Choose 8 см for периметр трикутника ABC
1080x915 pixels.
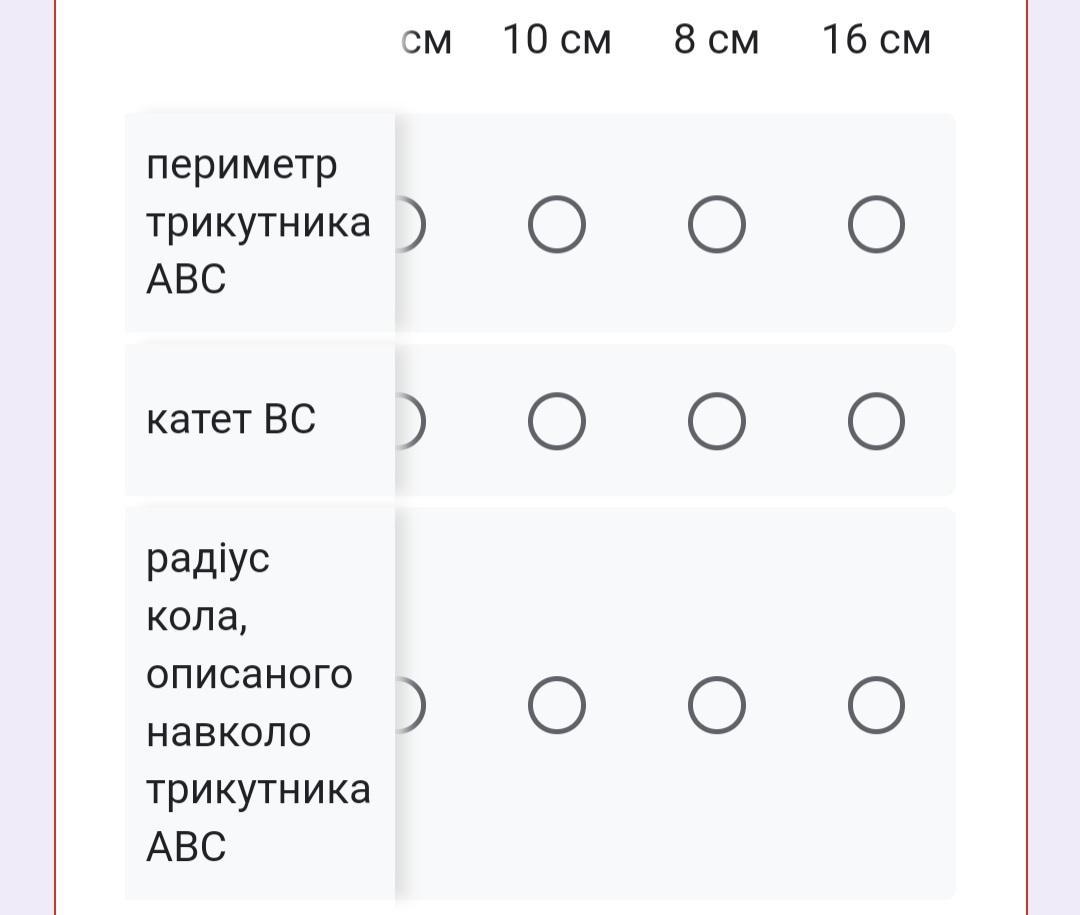[x=717, y=224]
